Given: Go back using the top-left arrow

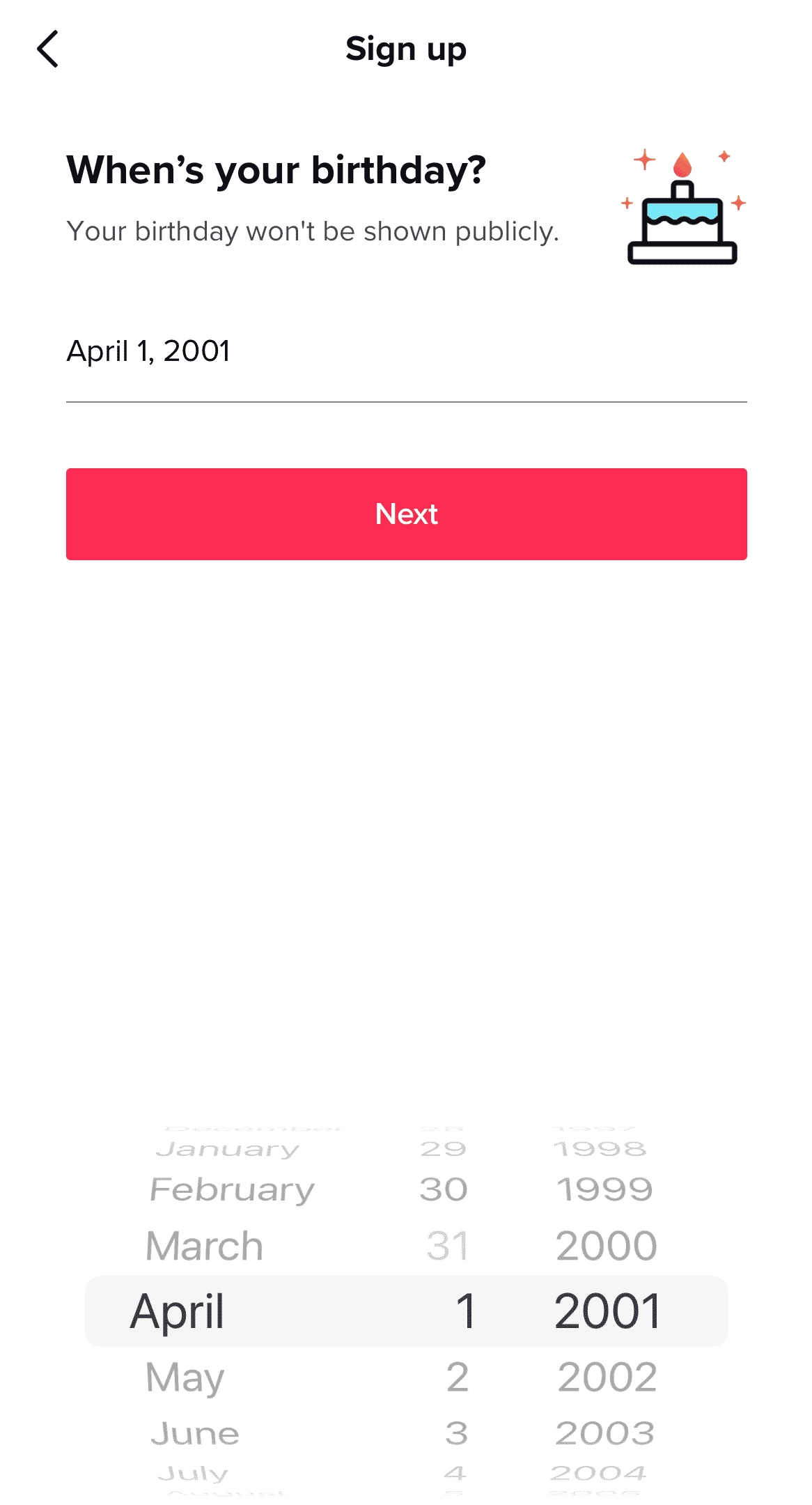Looking at the screenshot, I should [48, 49].
